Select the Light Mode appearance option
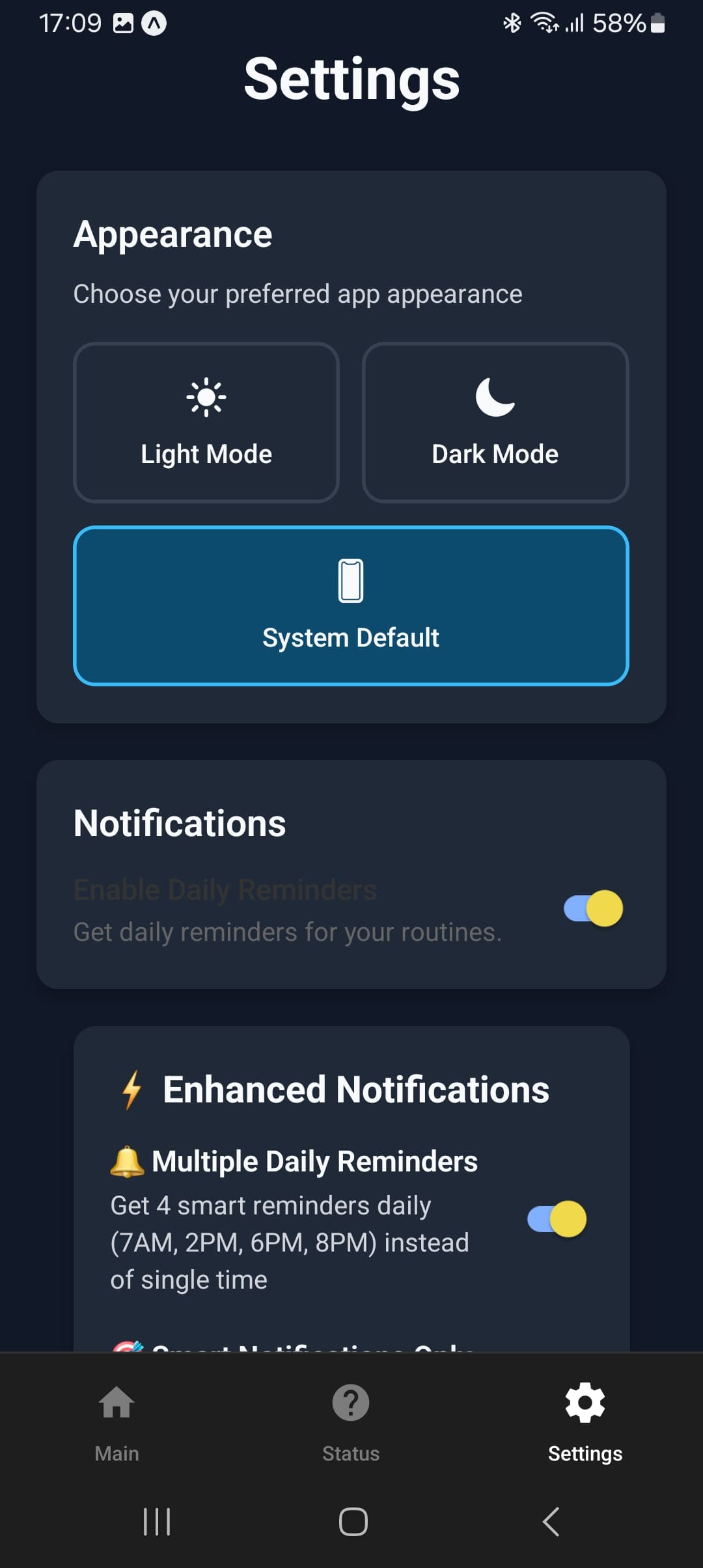 [206, 422]
